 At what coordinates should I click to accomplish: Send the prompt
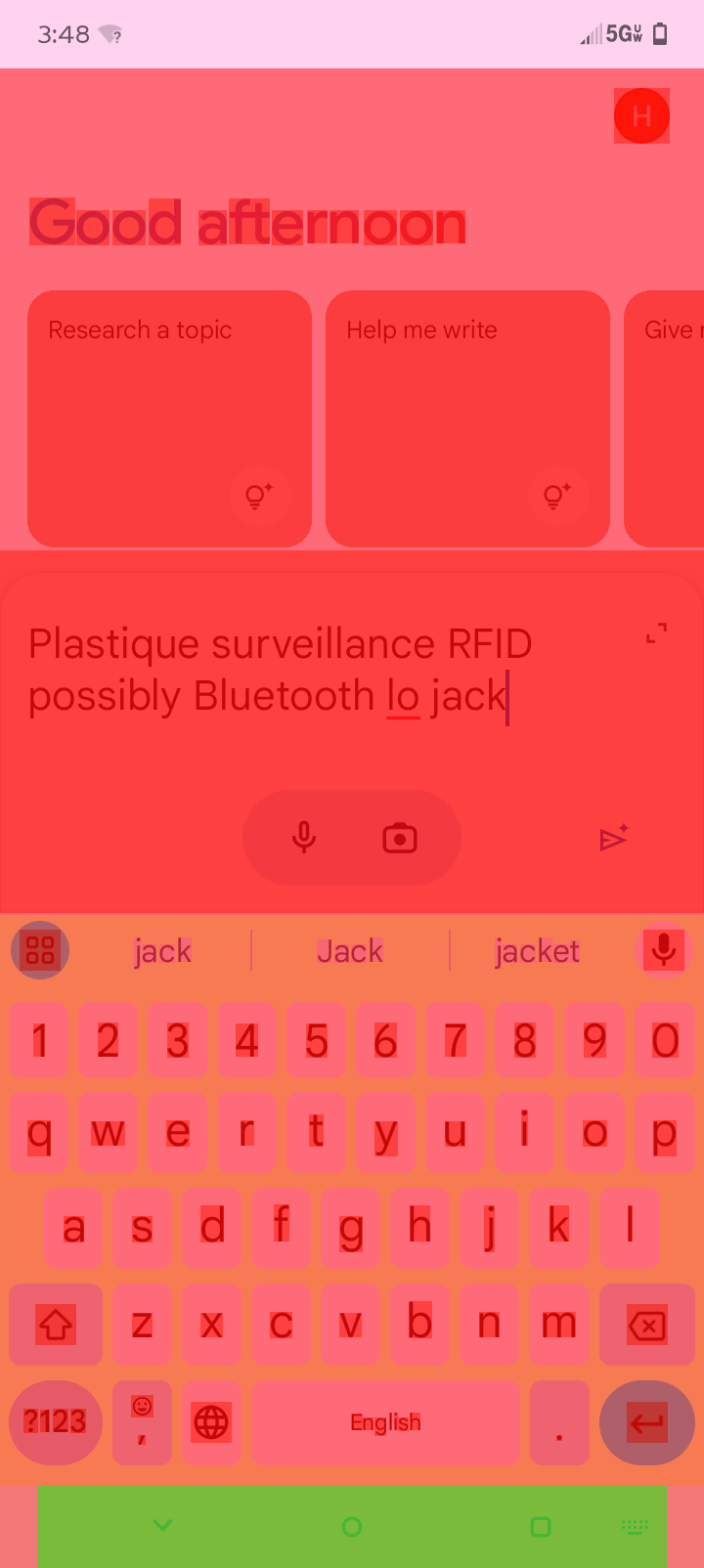[x=613, y=838]
